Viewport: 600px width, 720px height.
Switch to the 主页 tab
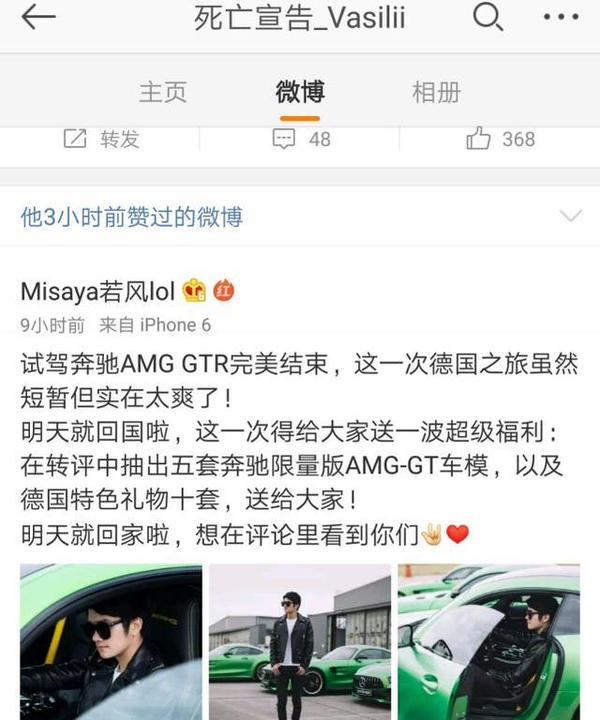coord(163,92)
